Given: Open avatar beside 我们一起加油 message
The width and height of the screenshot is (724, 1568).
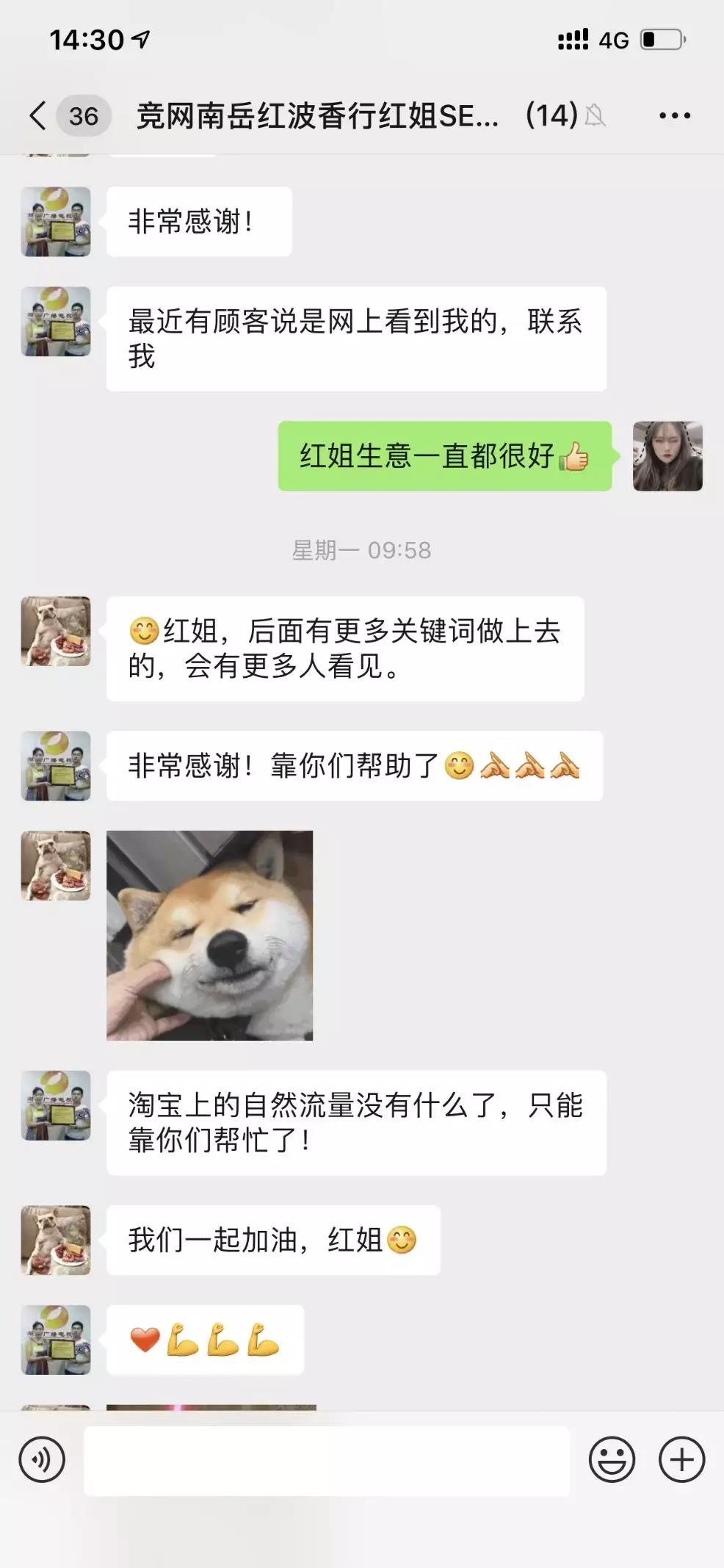Looking at the screenshot, I should (56, 1240).
